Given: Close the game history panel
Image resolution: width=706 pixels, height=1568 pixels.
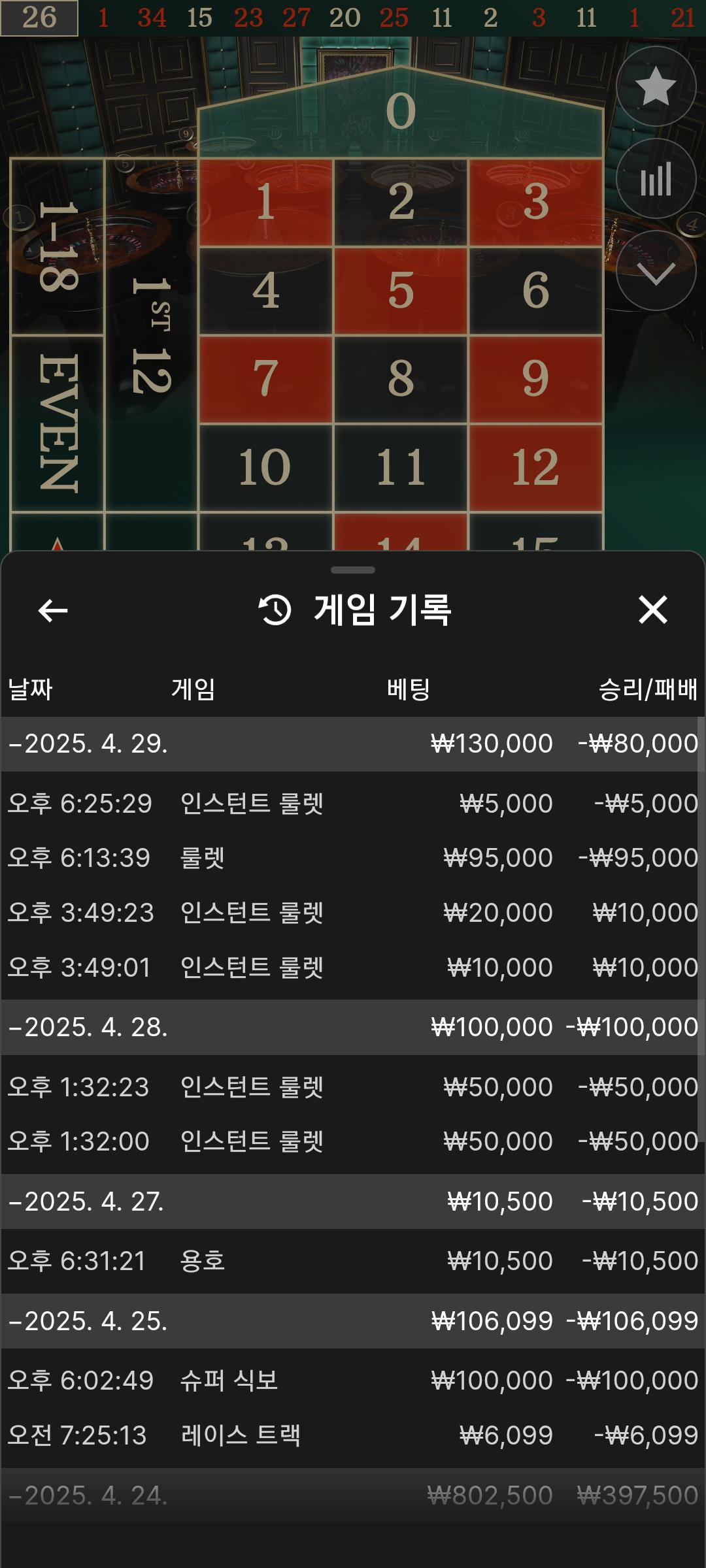Looking at the screenshot, I should click(x=652, y=610).
